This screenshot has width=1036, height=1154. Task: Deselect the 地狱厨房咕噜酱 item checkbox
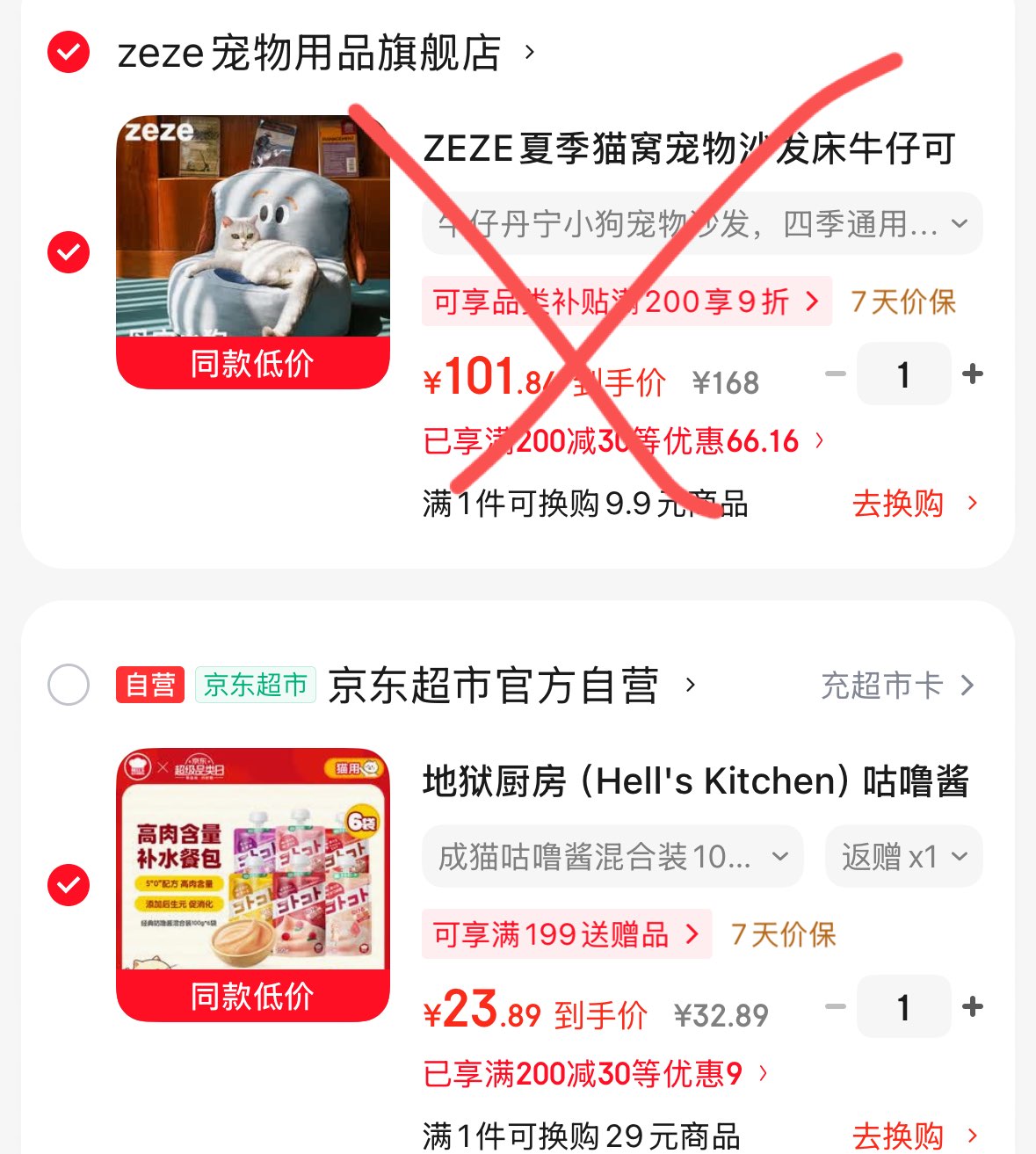point(69,885)
